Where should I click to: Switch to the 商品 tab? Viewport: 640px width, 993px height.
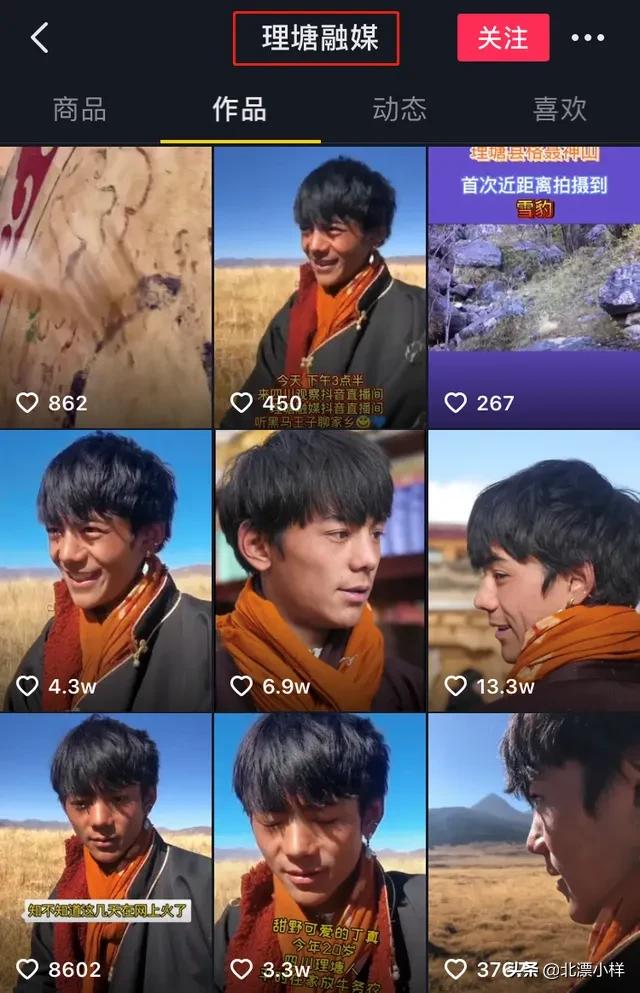tap(79, 108)
